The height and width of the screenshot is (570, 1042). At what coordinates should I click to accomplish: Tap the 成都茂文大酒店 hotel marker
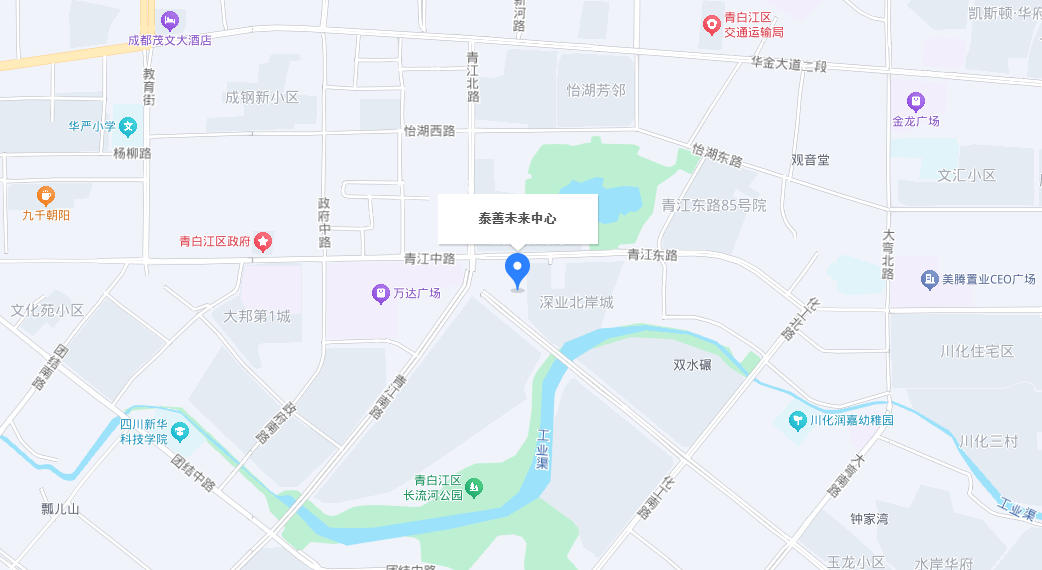click(170, 20)
